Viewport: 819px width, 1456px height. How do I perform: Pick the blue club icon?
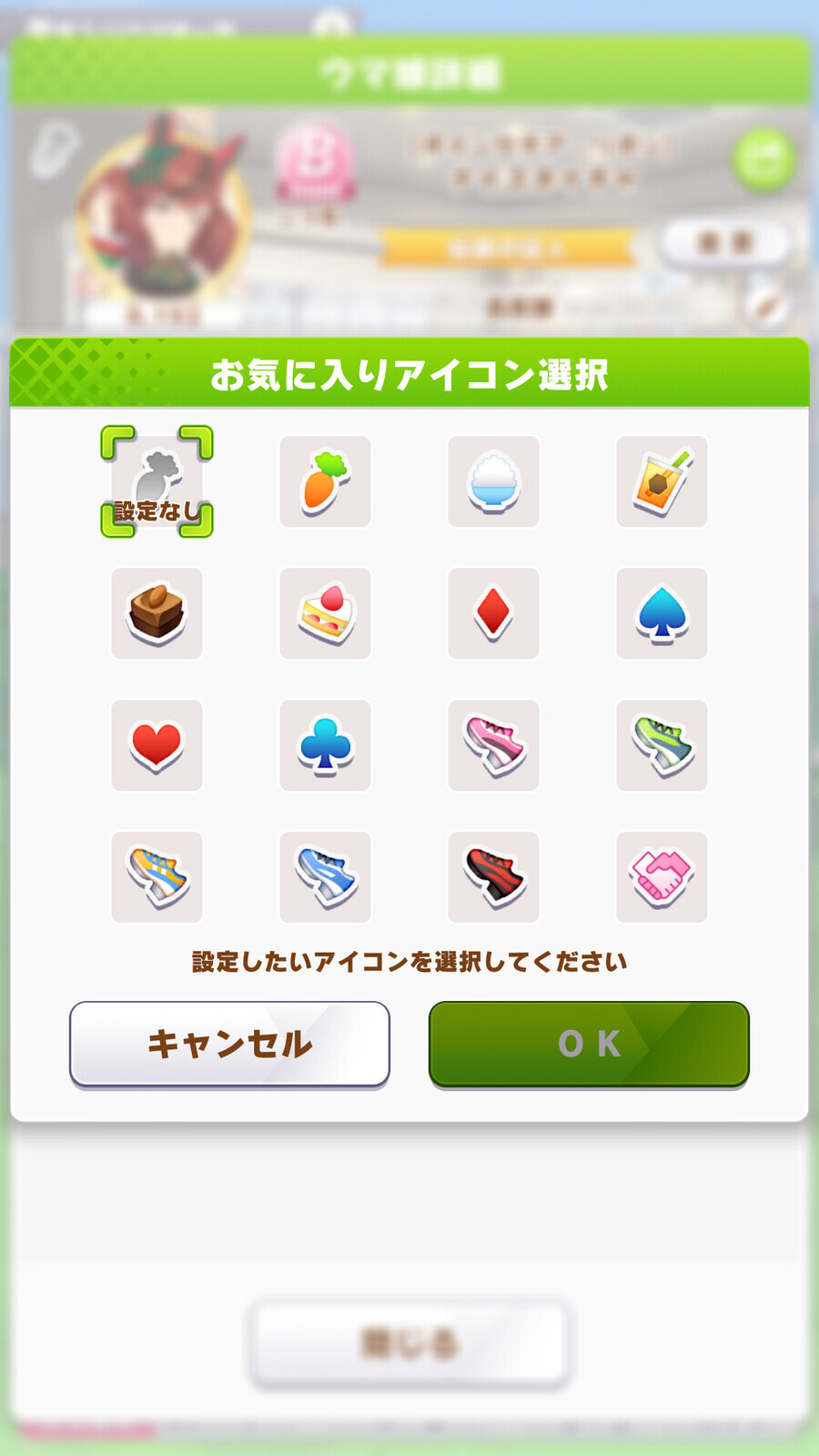tap(325, 745)
